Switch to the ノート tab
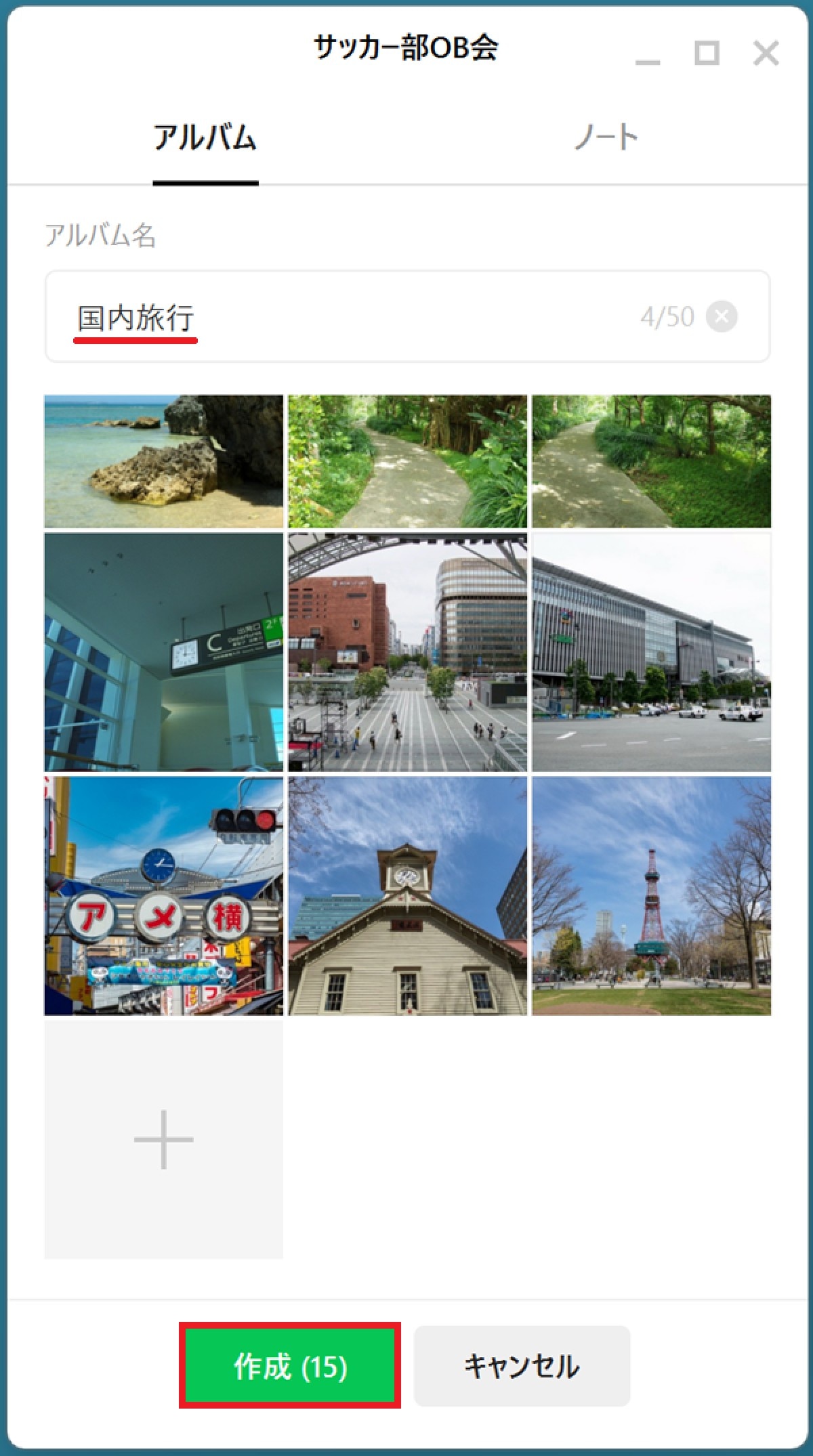813x1456 pixels. pos(606,138)
